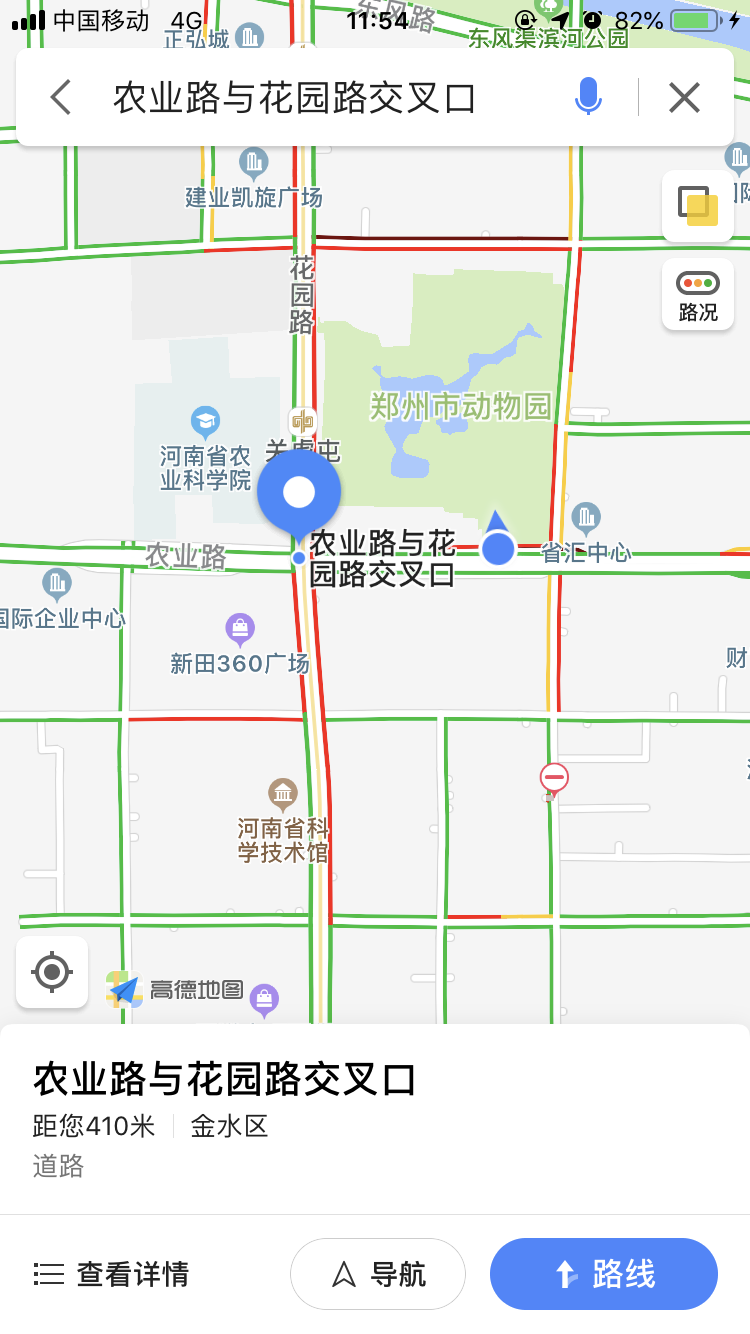Start voice search with the microphone
This screenshot has width=750, height=1334.
588,97
